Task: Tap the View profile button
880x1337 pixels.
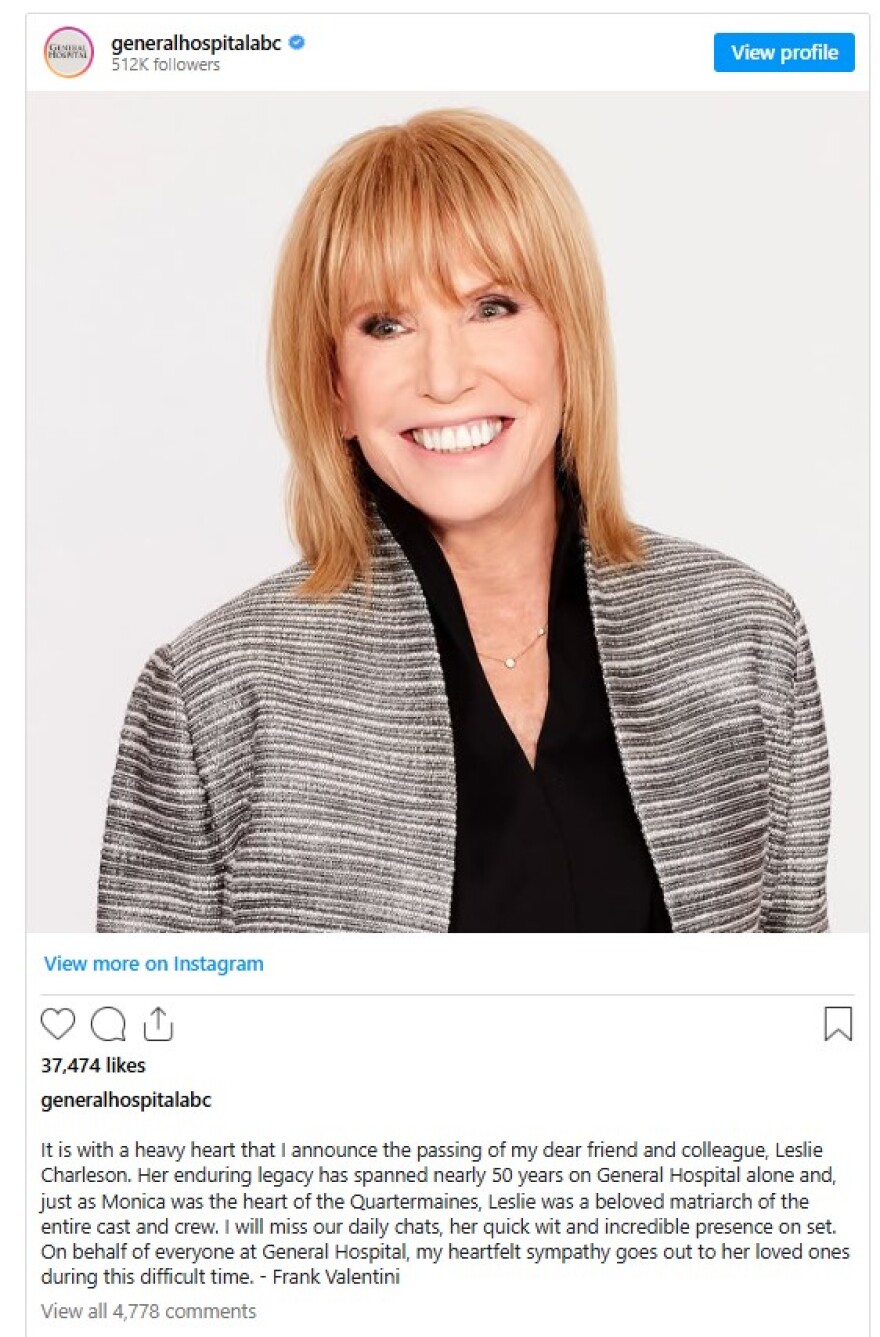Action: point(784,53)
